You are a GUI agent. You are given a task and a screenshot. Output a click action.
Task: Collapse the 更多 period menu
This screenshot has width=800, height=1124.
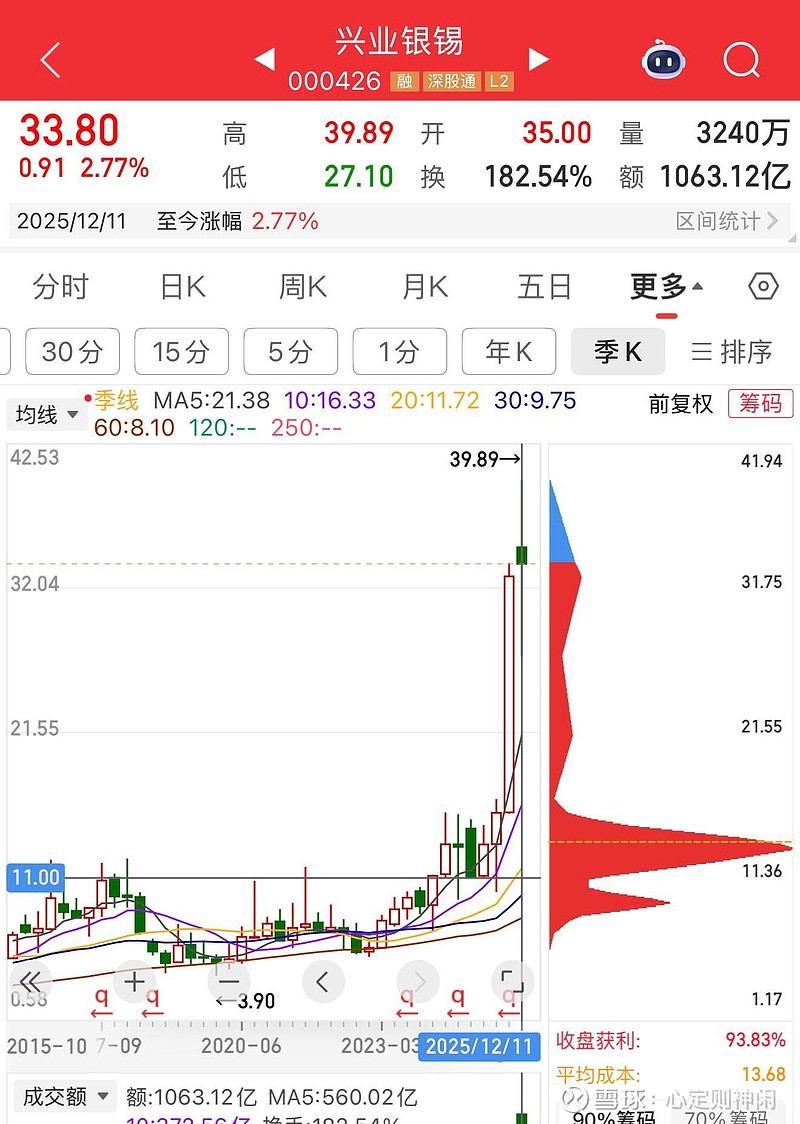(x=660, y=287)
